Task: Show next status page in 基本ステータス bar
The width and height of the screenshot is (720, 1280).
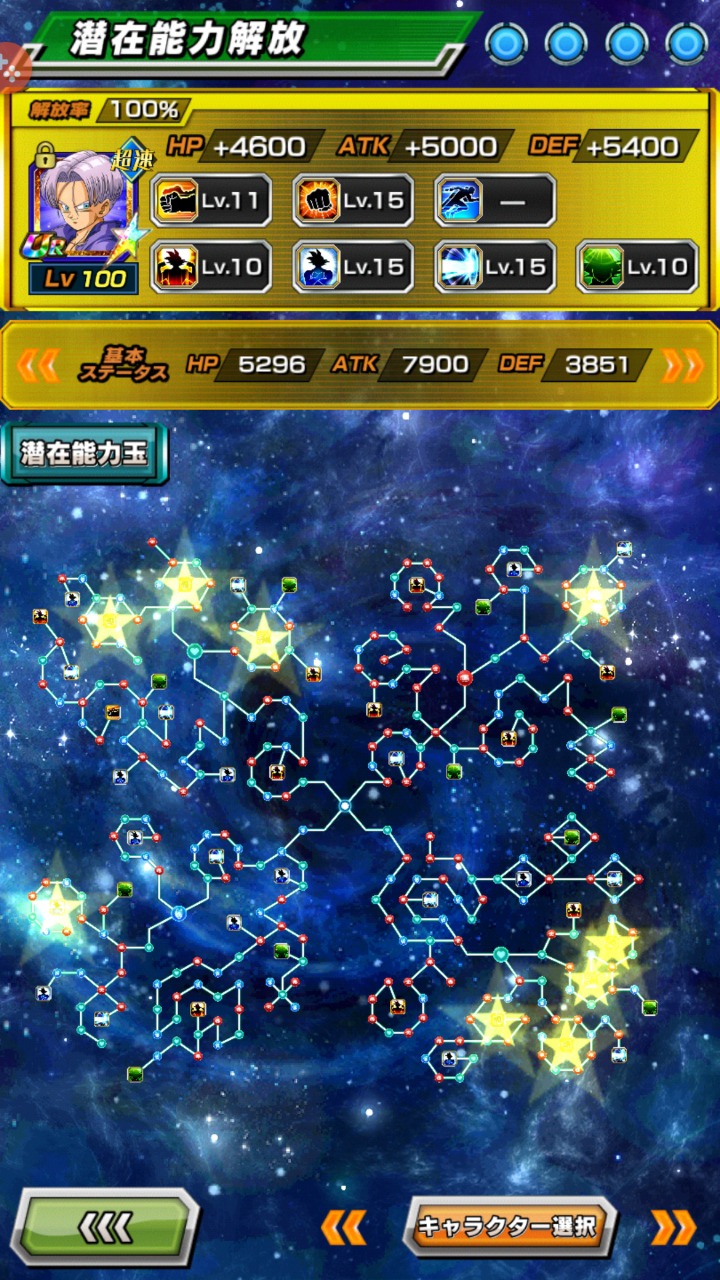Action: coord(682,365)
